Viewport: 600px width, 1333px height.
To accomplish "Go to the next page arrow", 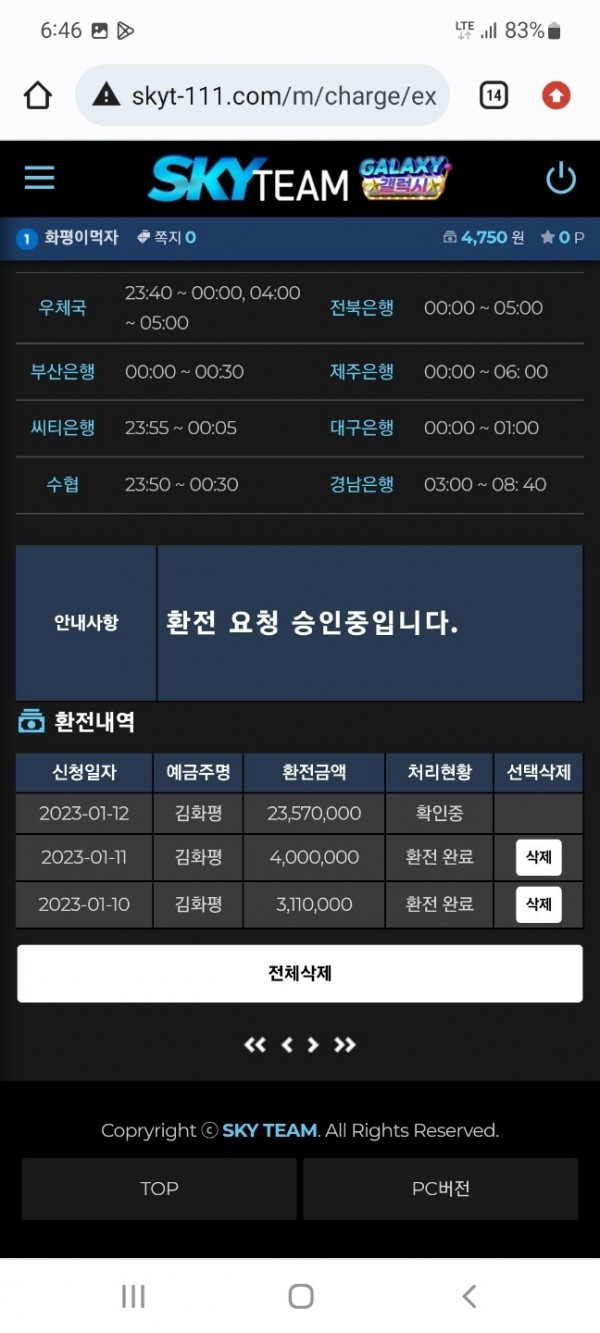I will point(313,1045).
